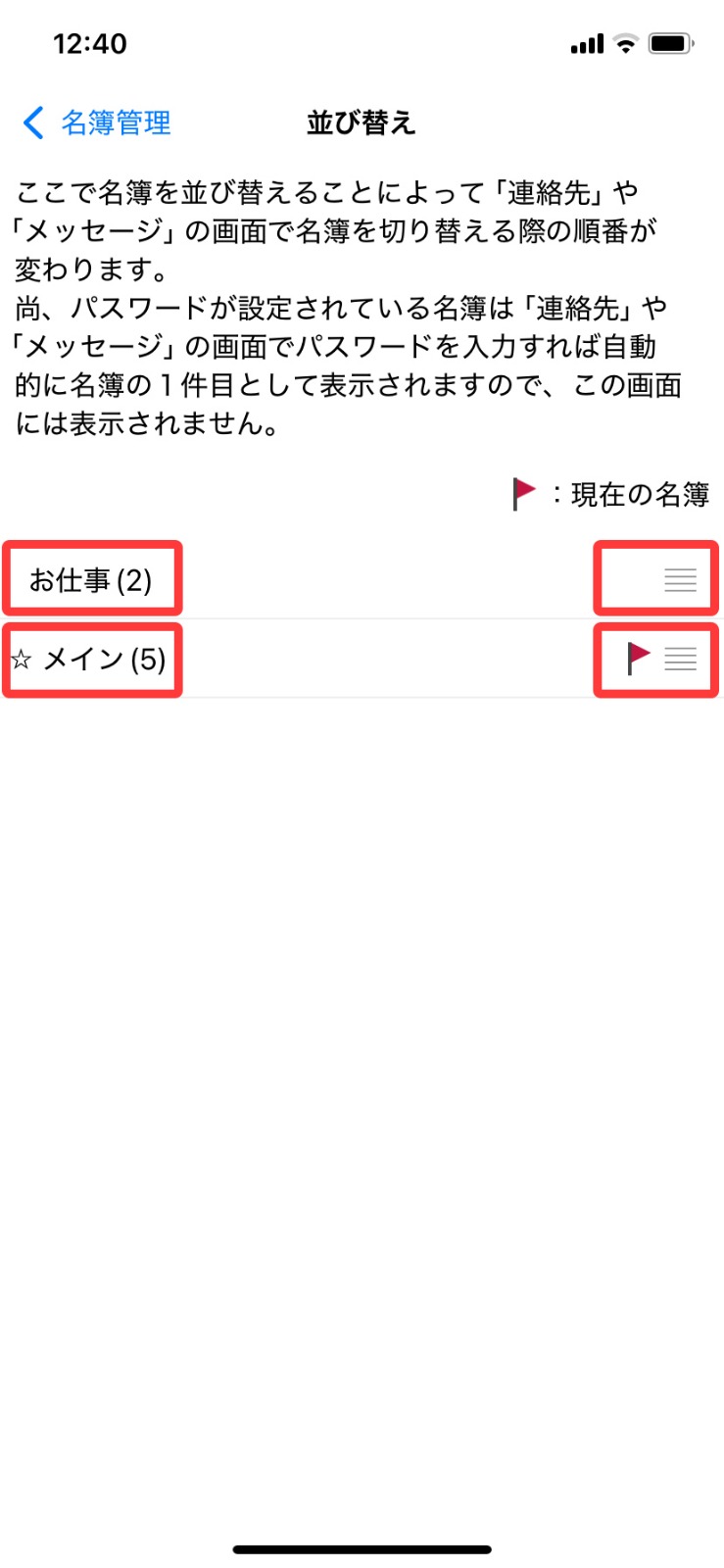Select the メイン (5) row

[x=362, y=659]
